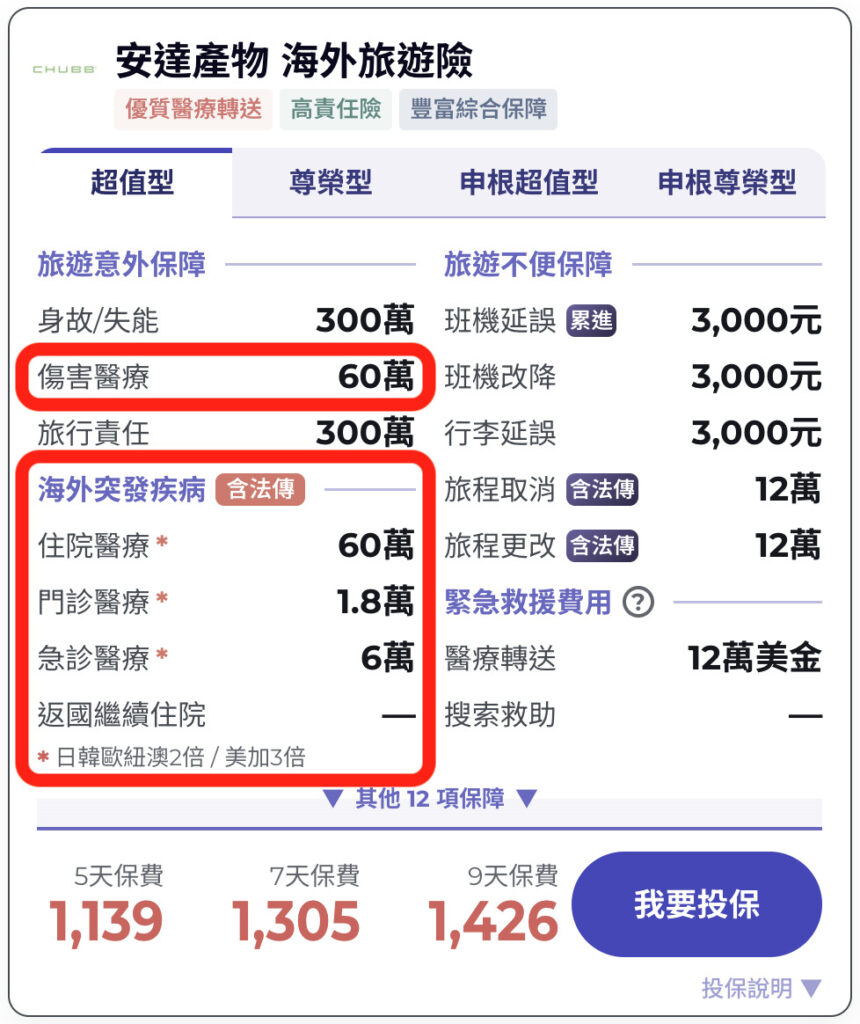Select the 申根超值型 tab
The width and height of the screenshot is (860, 1024).
pyautogui.click(x=528, y=182)
